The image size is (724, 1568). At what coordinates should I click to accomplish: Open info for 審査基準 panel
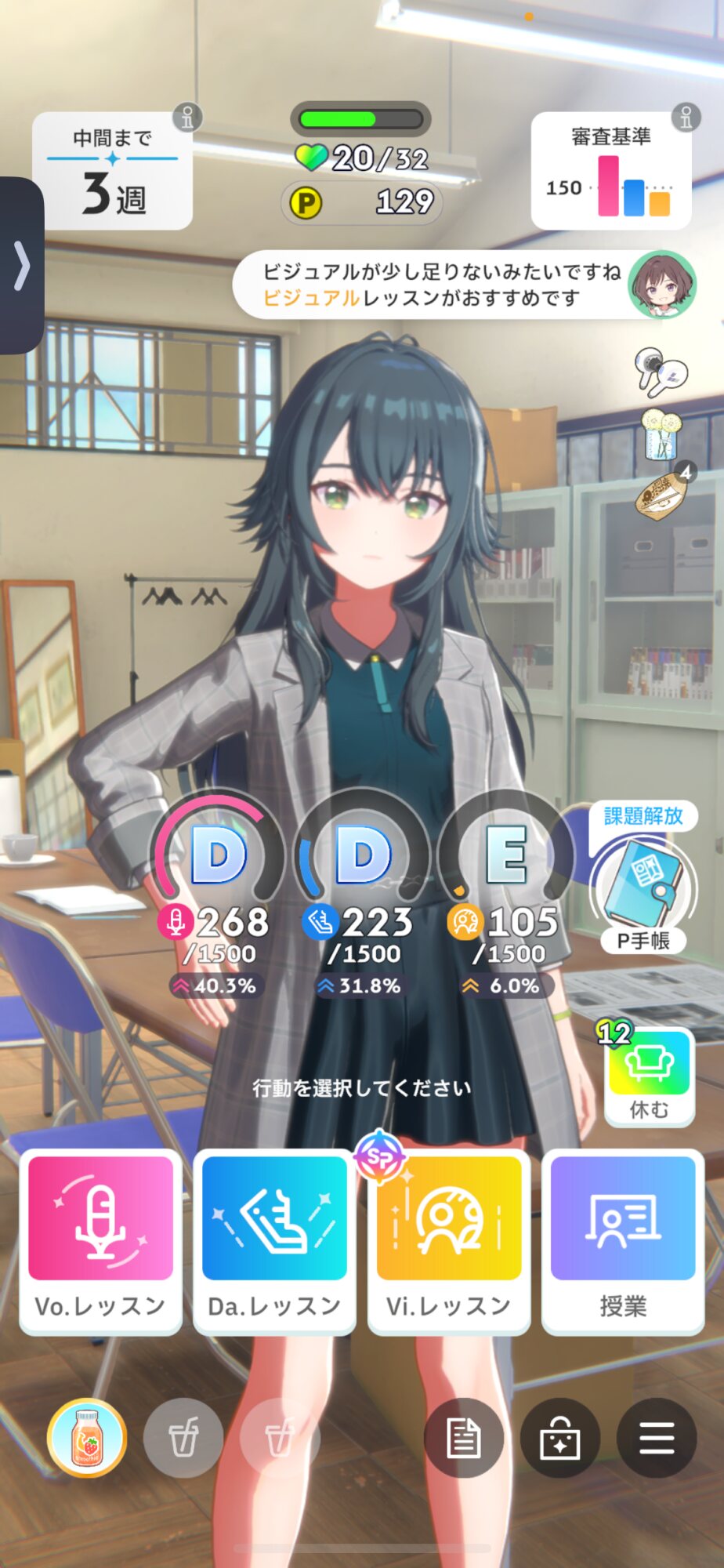pos(686,118)
